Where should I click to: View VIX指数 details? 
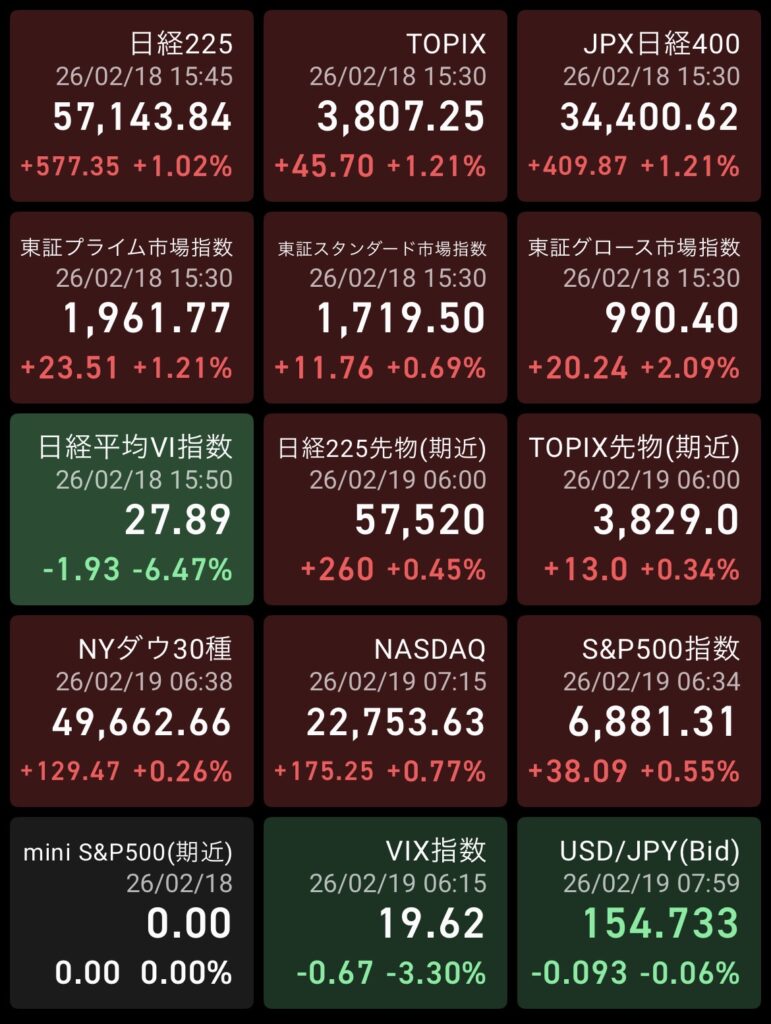point(385,913)
